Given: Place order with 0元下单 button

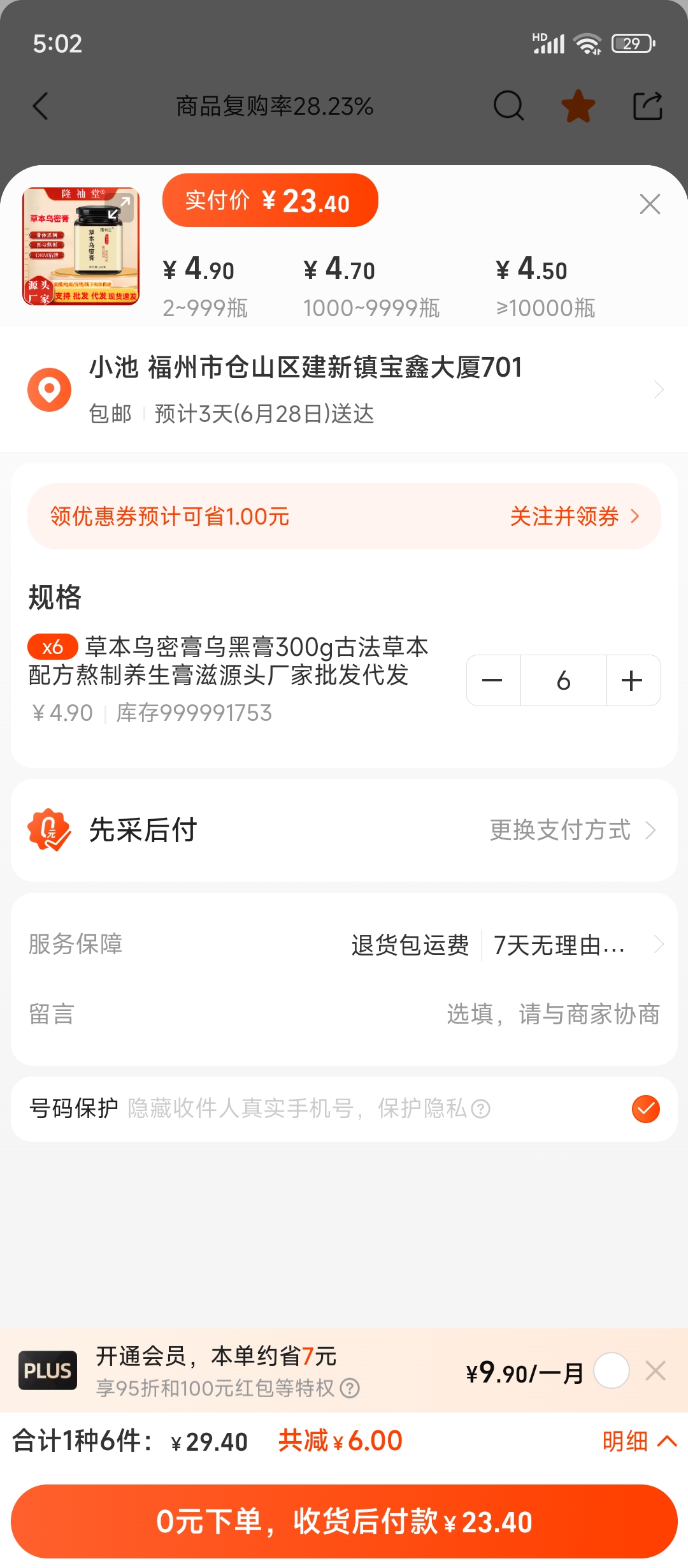Looking at the screenshot, I should coord(344,1521).
